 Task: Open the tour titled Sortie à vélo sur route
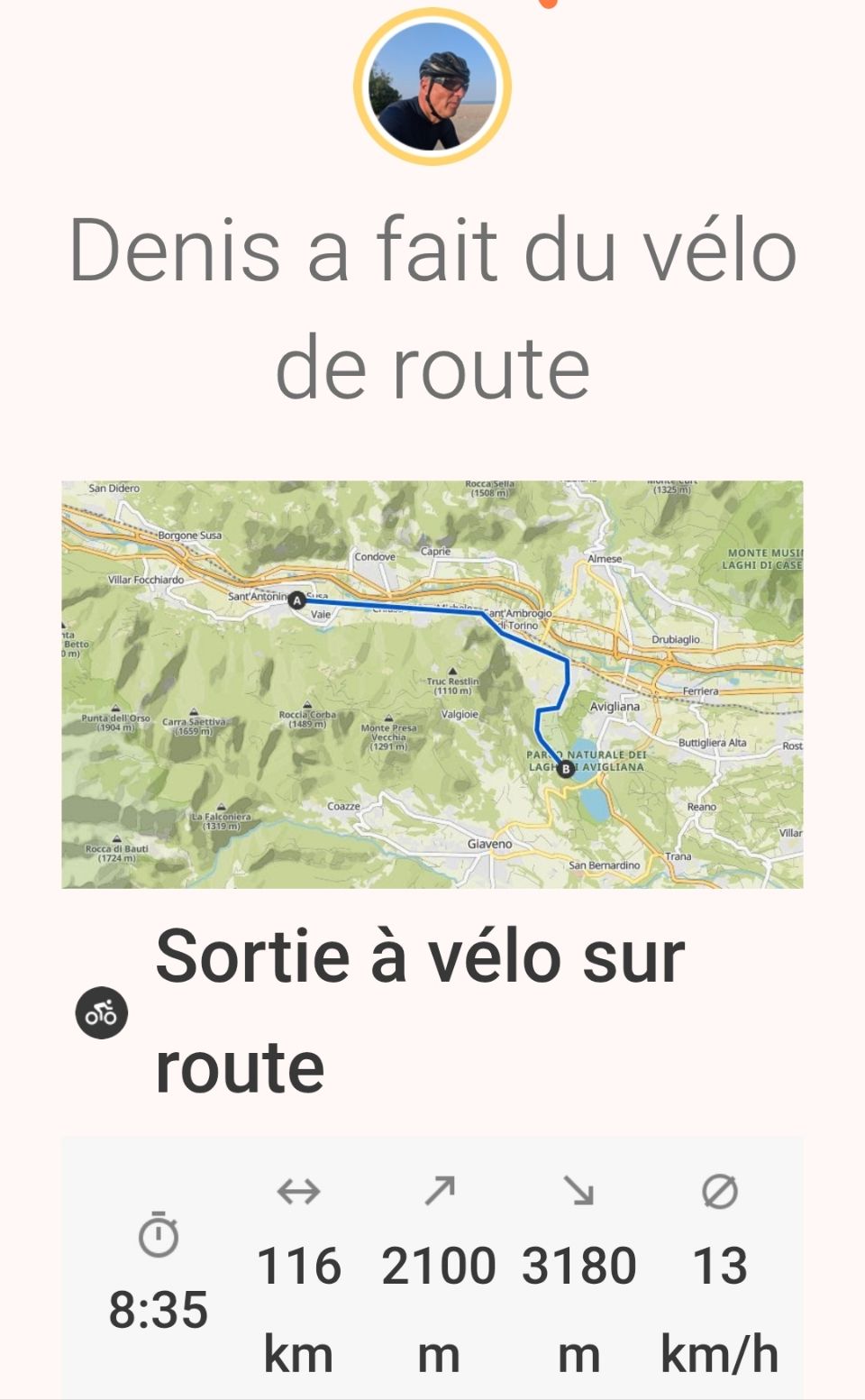[x=420, y=1011]
